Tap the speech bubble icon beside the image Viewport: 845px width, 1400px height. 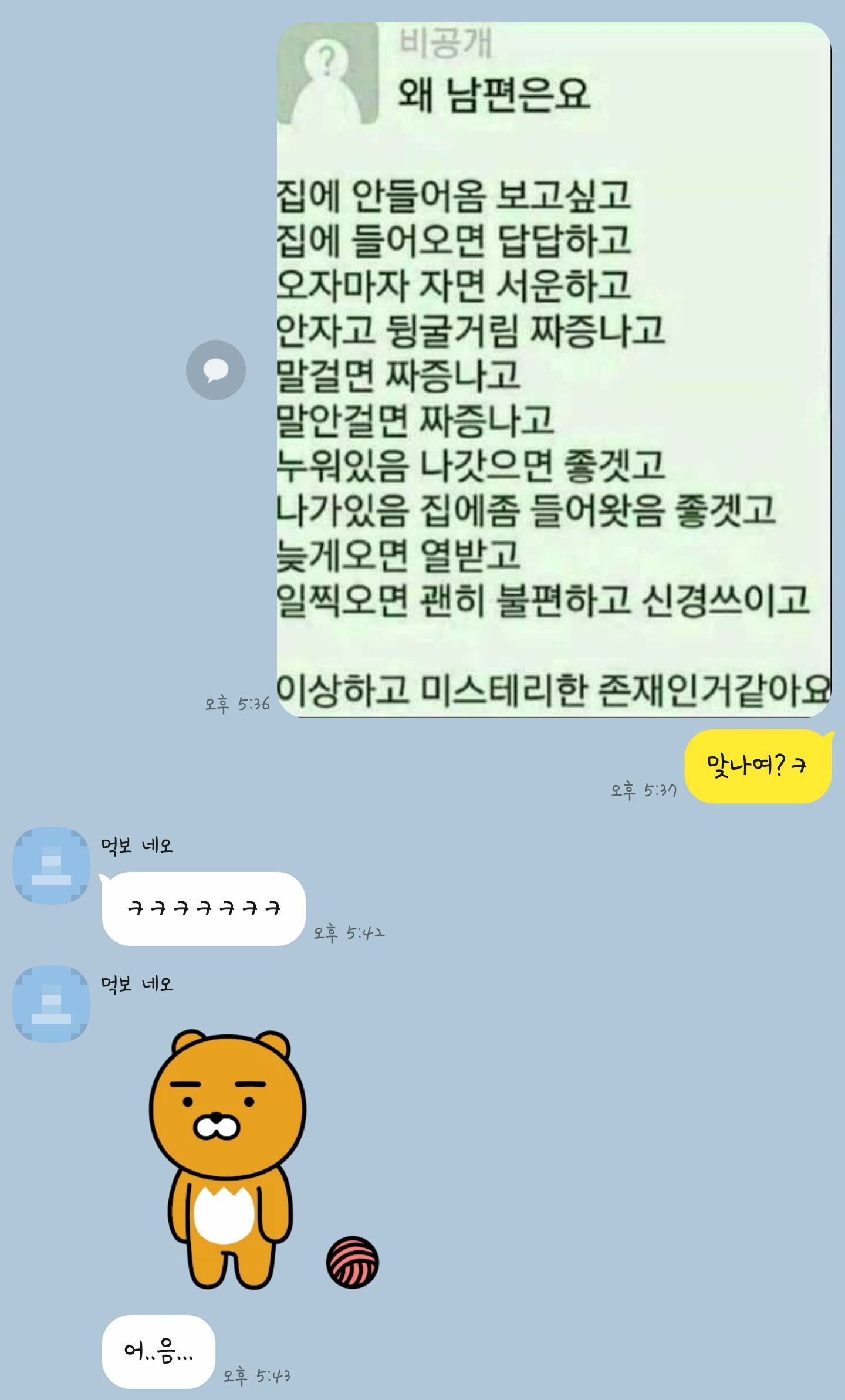[x=215, y=370]
